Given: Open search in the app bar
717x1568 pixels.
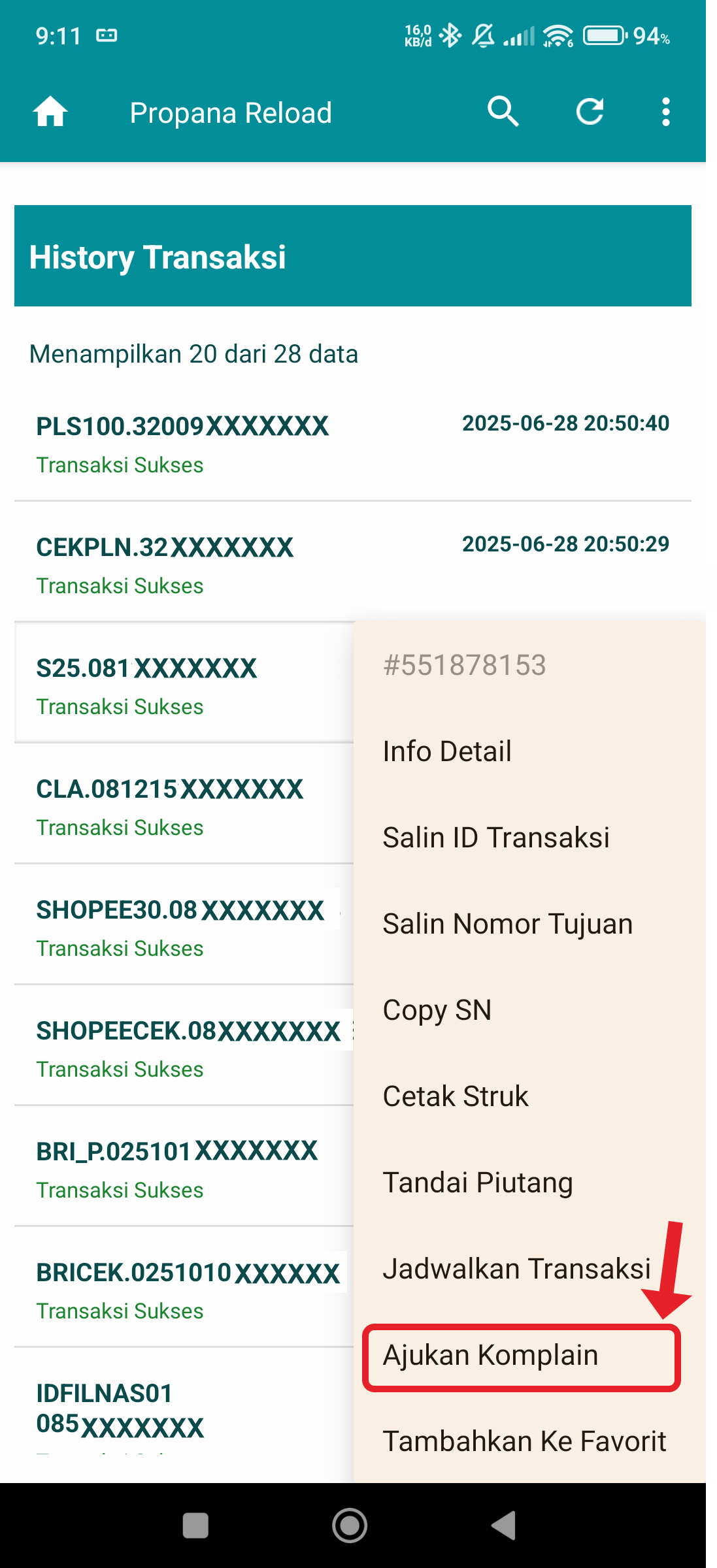Looking at the screenshot, I should coord(503,112).
